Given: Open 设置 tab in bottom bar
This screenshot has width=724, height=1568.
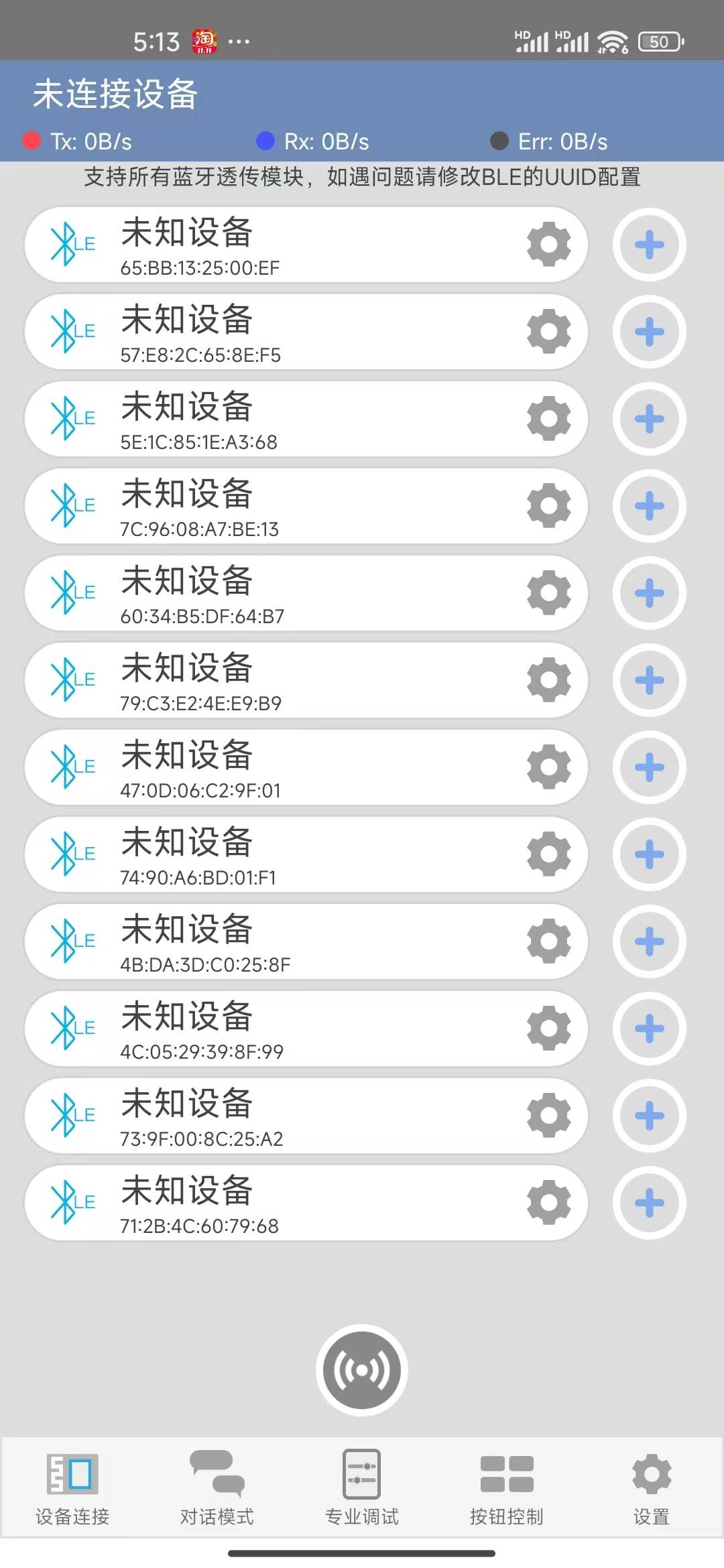Looking at the screenshot, I should [652, 1488].
